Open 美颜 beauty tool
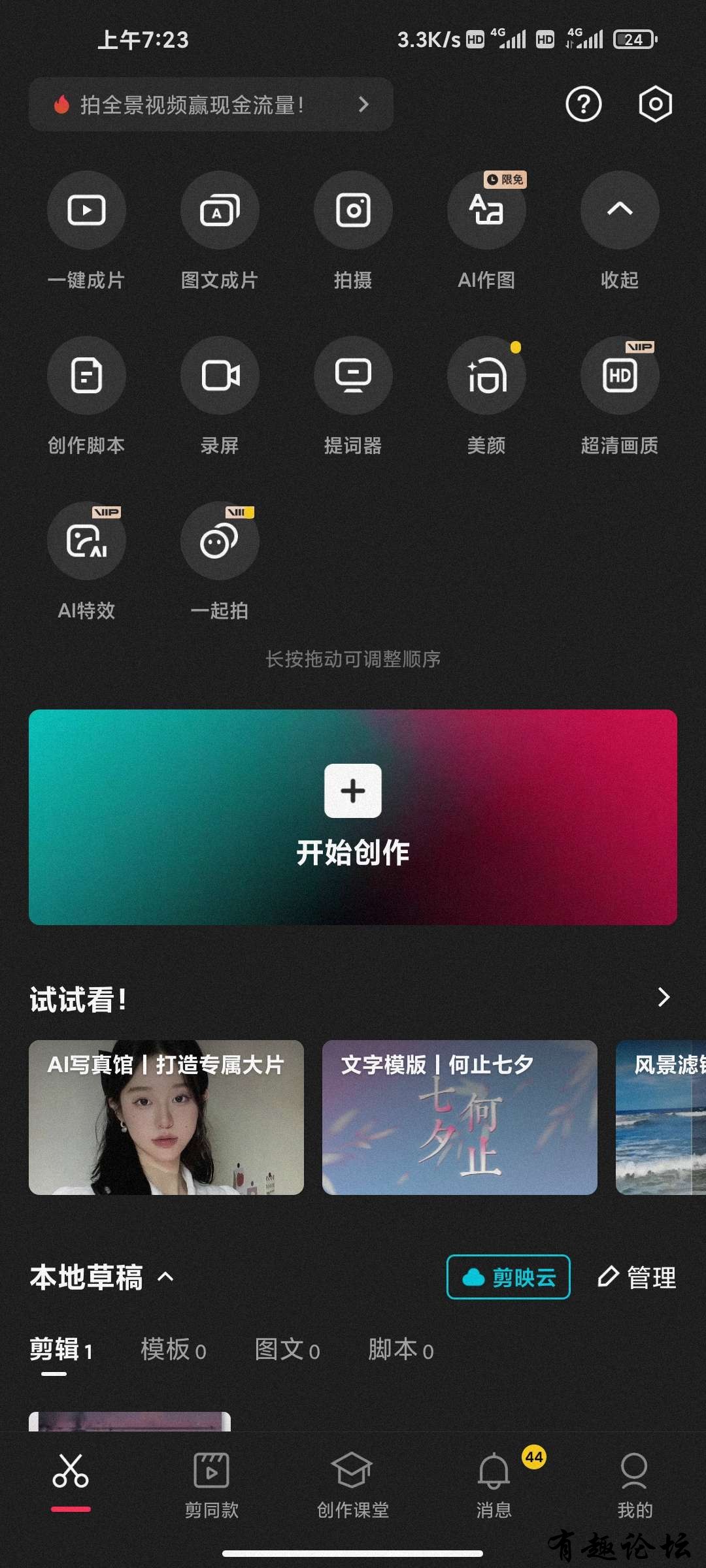Viewport: 706px width, 1568px height. pyautogui.click(x=486, y=376)
